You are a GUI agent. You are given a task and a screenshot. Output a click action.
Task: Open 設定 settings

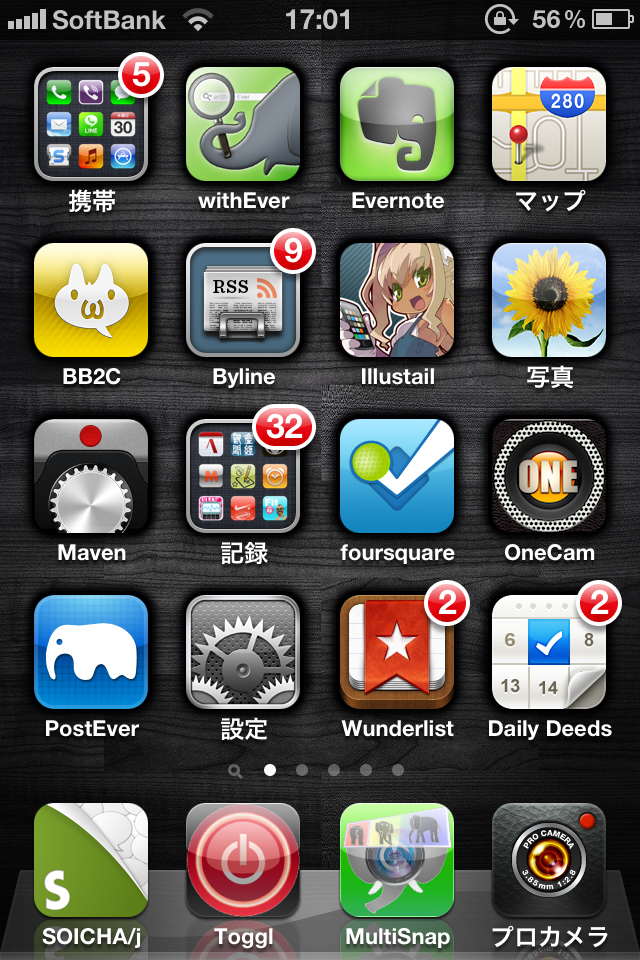pos(243,652)
